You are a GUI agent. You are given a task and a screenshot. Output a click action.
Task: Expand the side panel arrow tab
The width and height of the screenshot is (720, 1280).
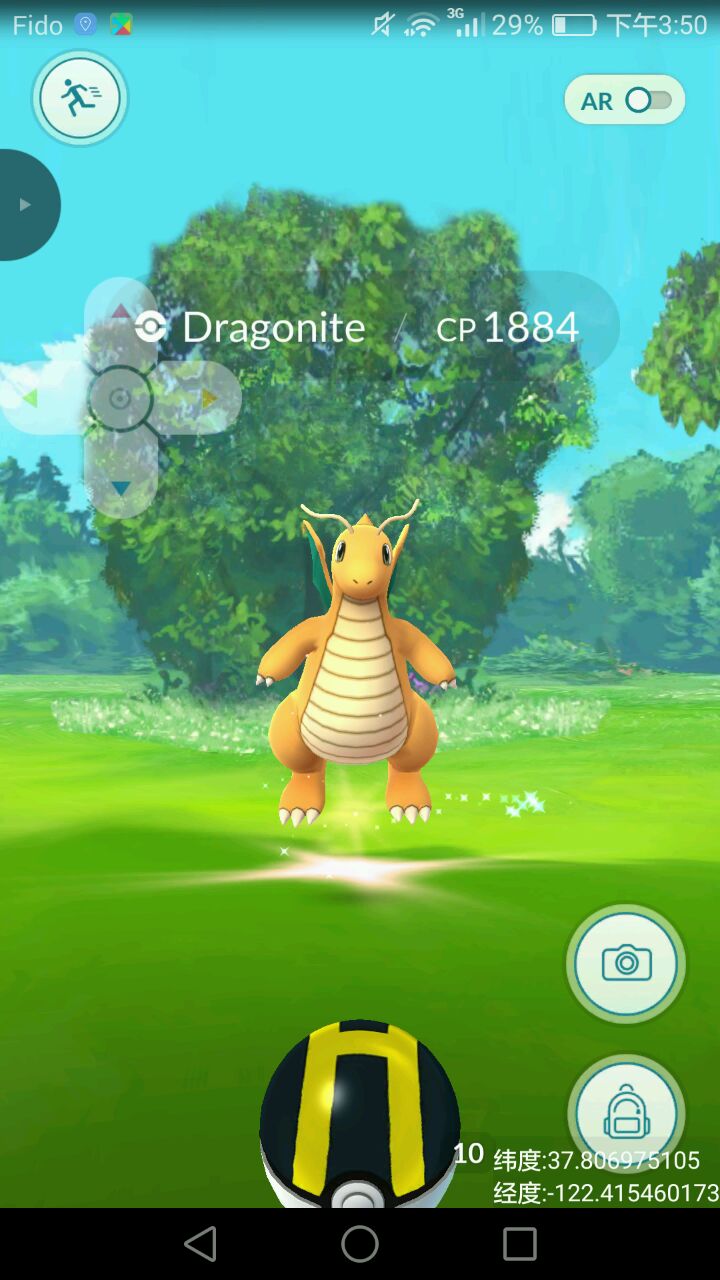pyautogui.click(x=25, y=205)
